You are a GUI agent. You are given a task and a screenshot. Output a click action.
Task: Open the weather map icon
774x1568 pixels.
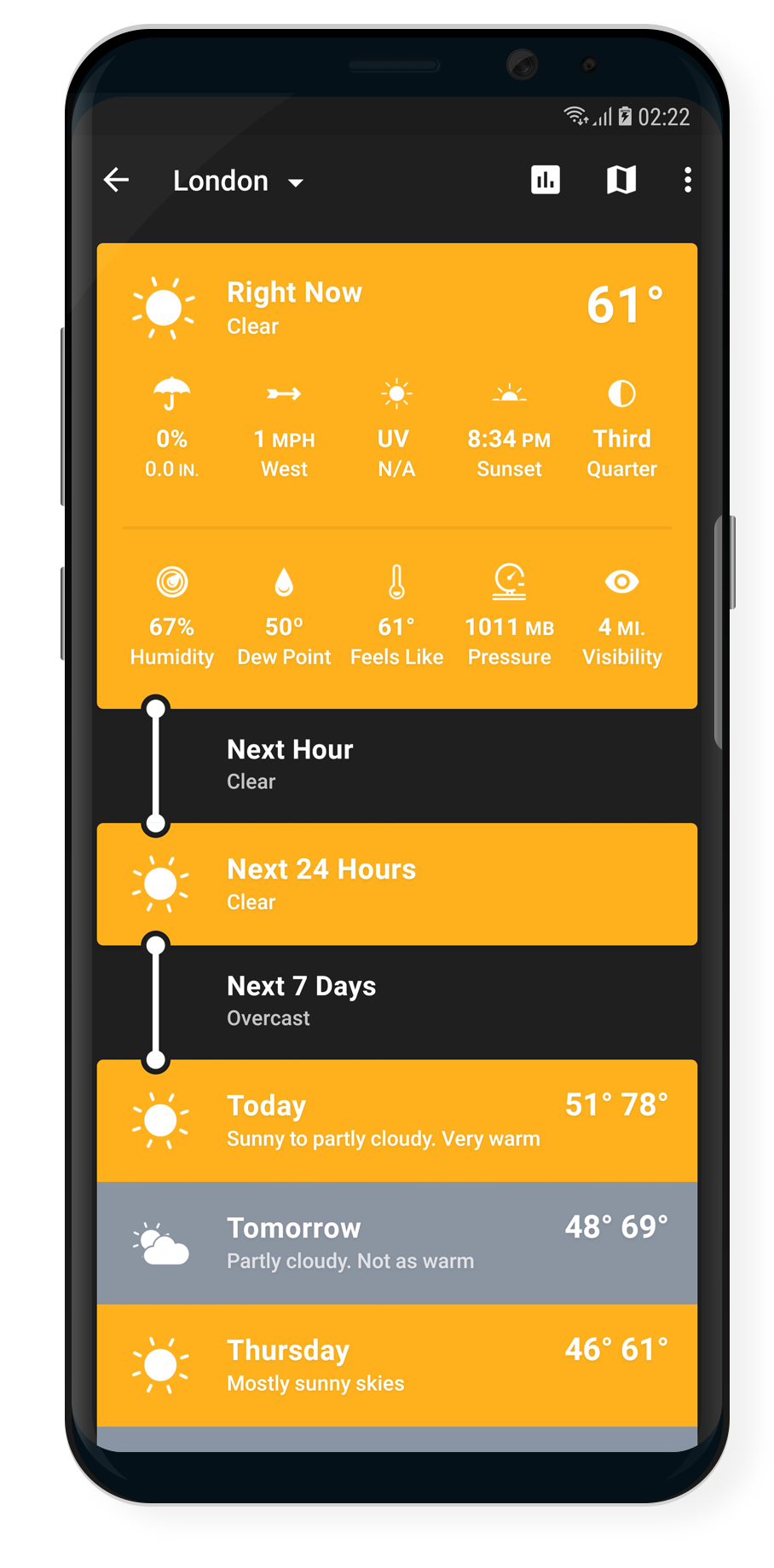coord(621,180)
